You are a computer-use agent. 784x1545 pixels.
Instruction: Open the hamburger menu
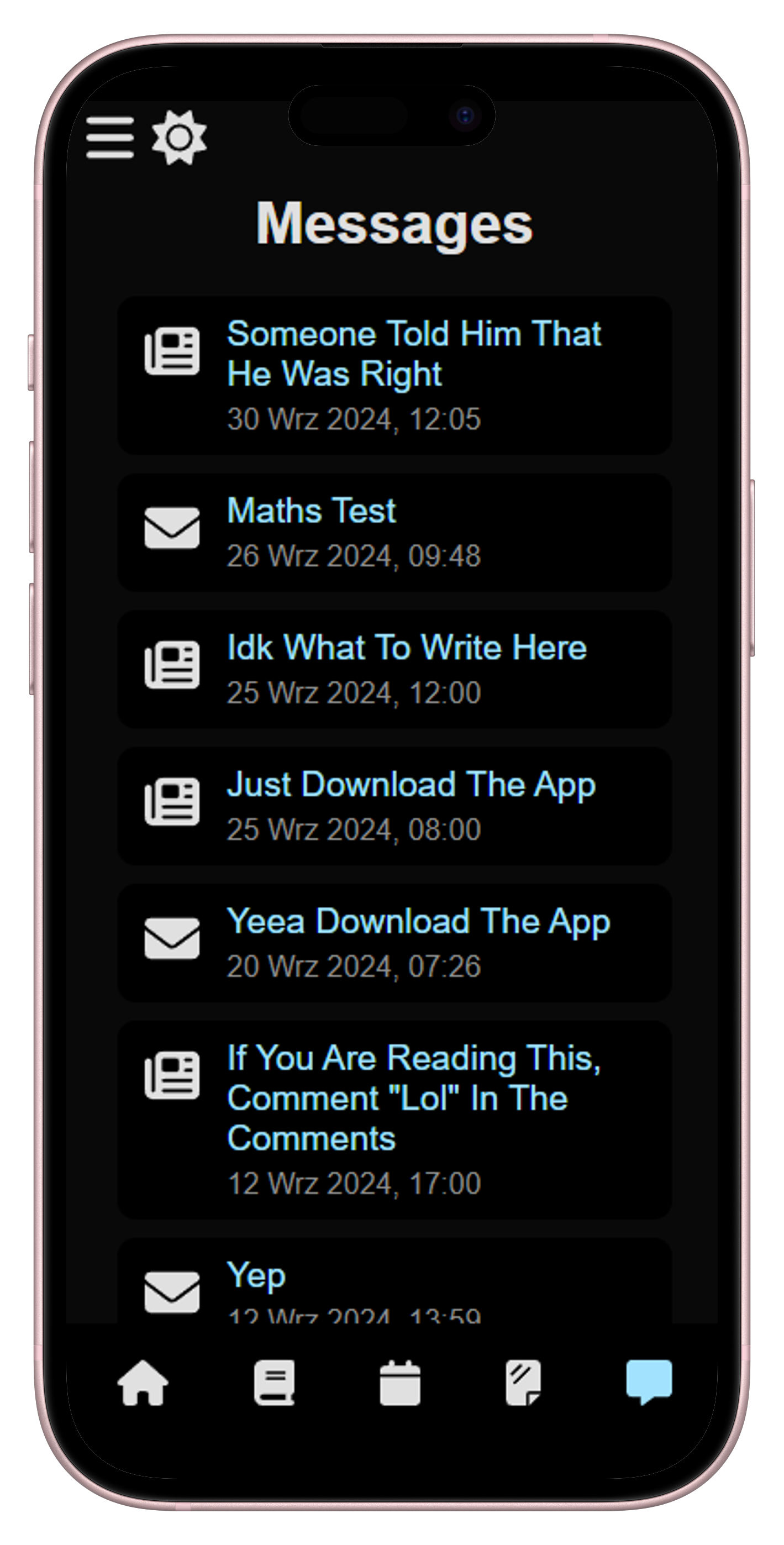coord(110,138)
